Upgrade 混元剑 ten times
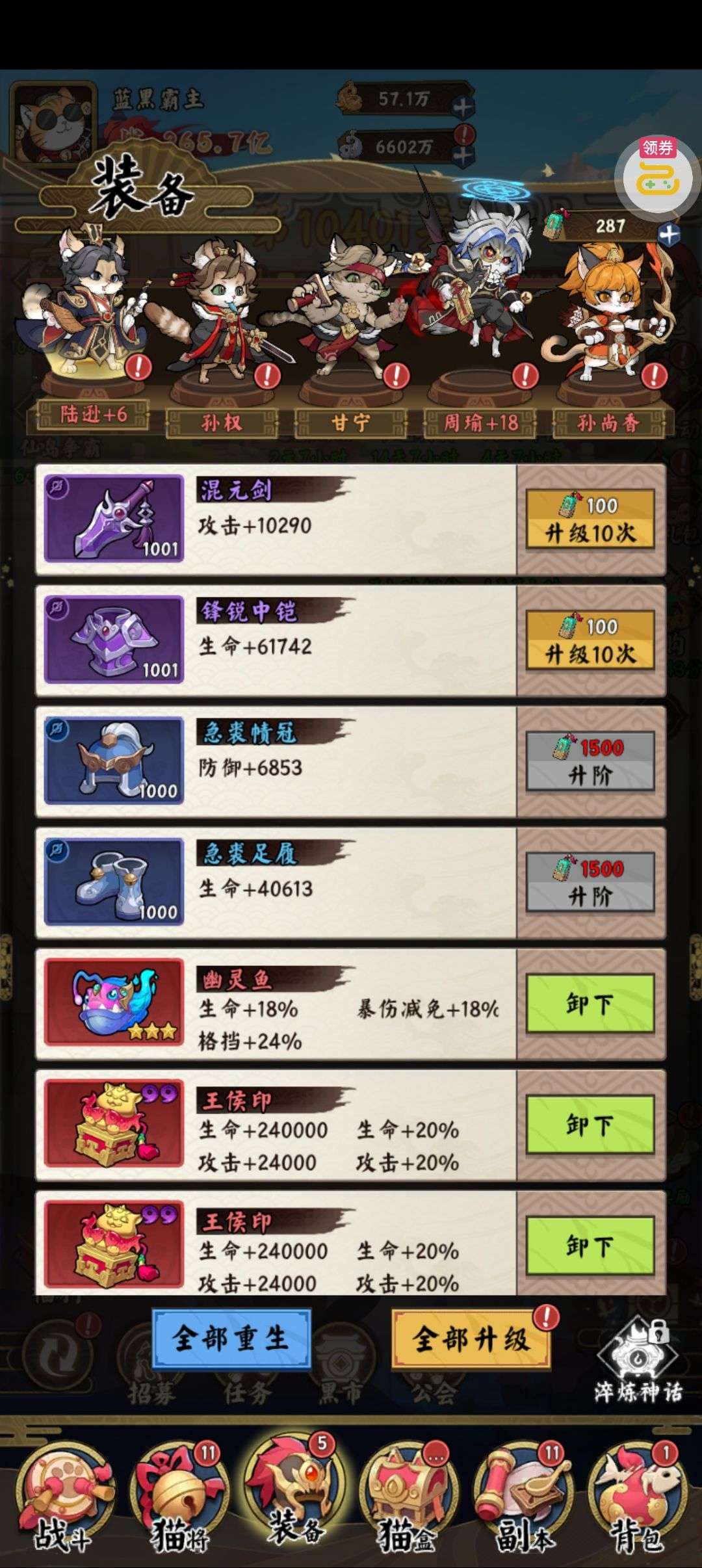This screenshot has width=702, height=1568. point(590,520)
